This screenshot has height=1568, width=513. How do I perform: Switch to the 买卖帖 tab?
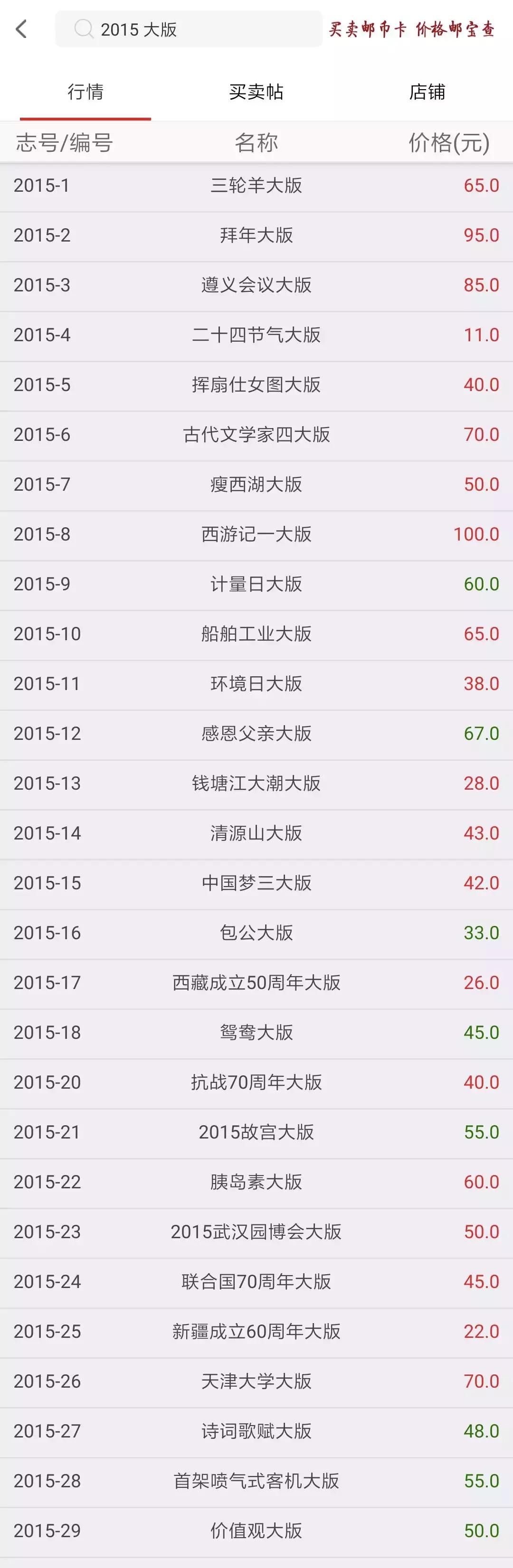pyautogui.click(x=256, y=92)
